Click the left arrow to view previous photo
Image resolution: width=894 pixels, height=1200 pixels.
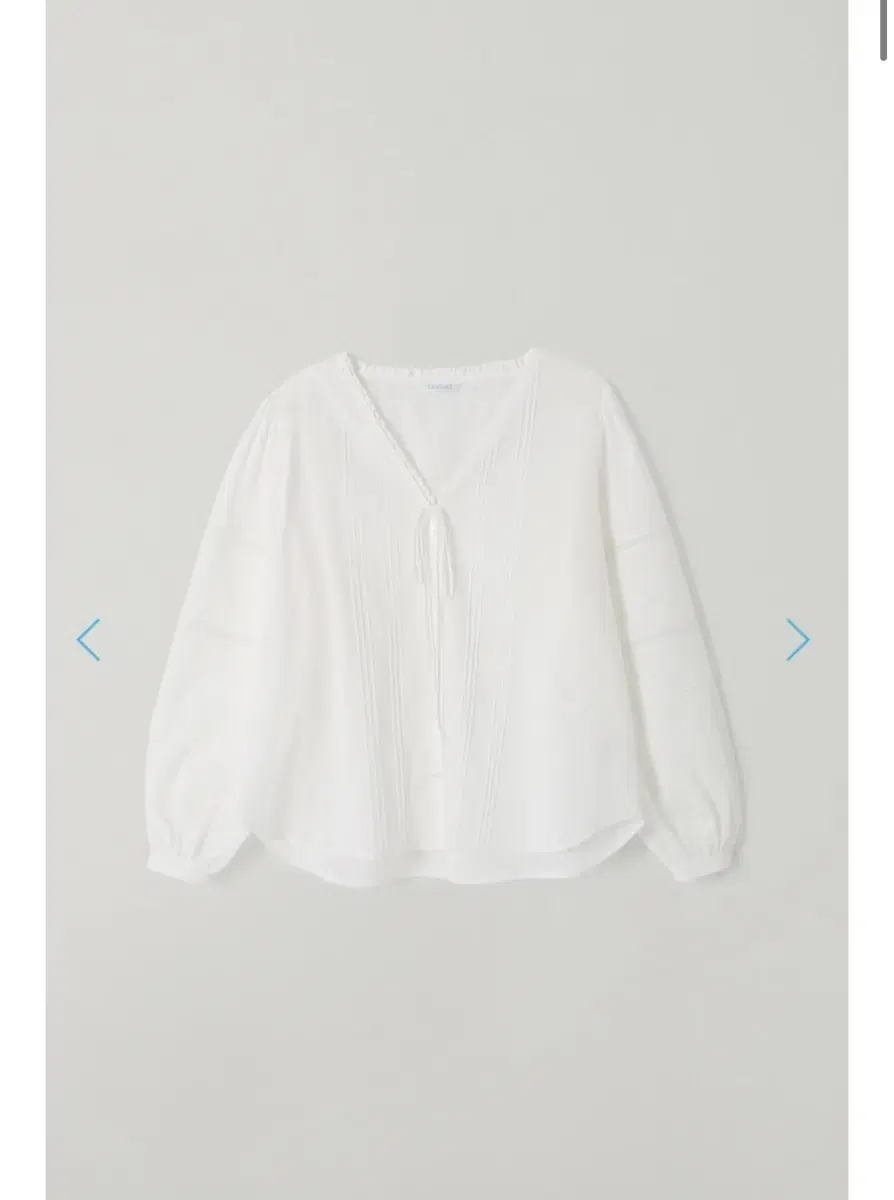(89, 639)
